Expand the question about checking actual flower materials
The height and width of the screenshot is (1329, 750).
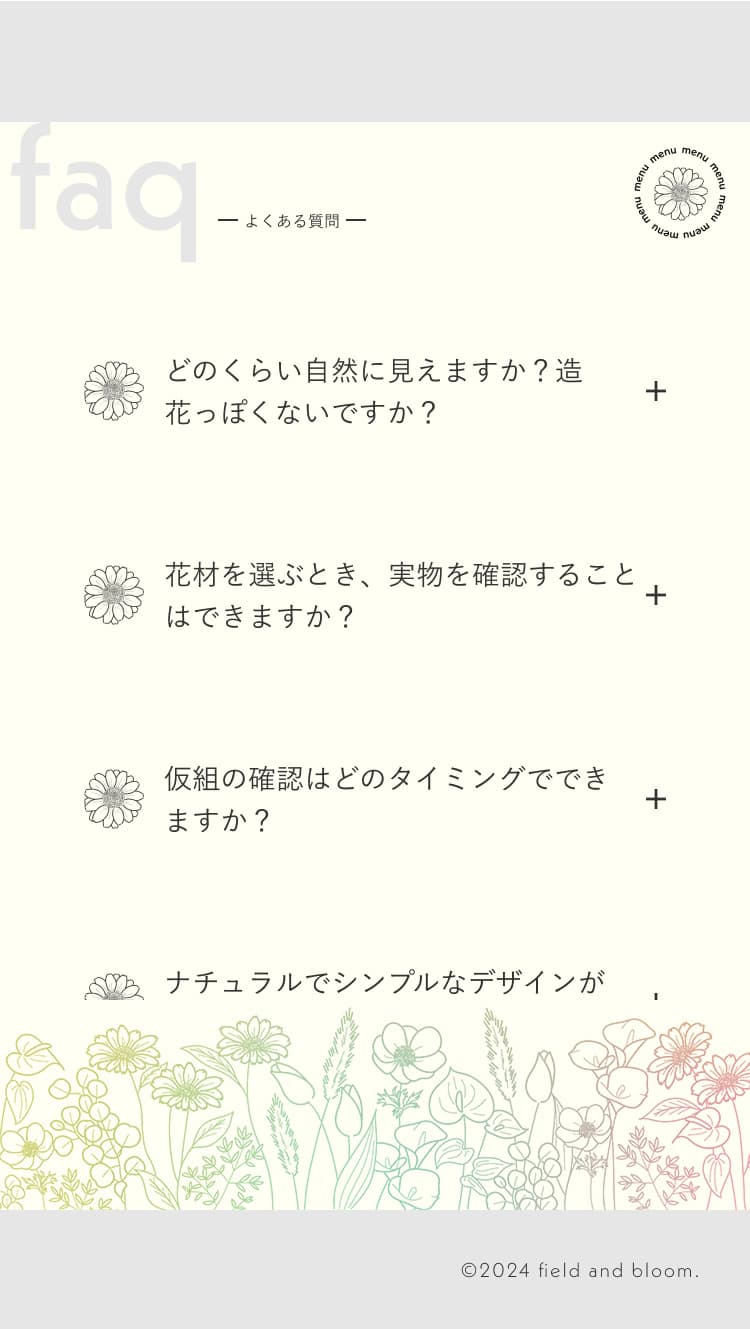[655, 595]
